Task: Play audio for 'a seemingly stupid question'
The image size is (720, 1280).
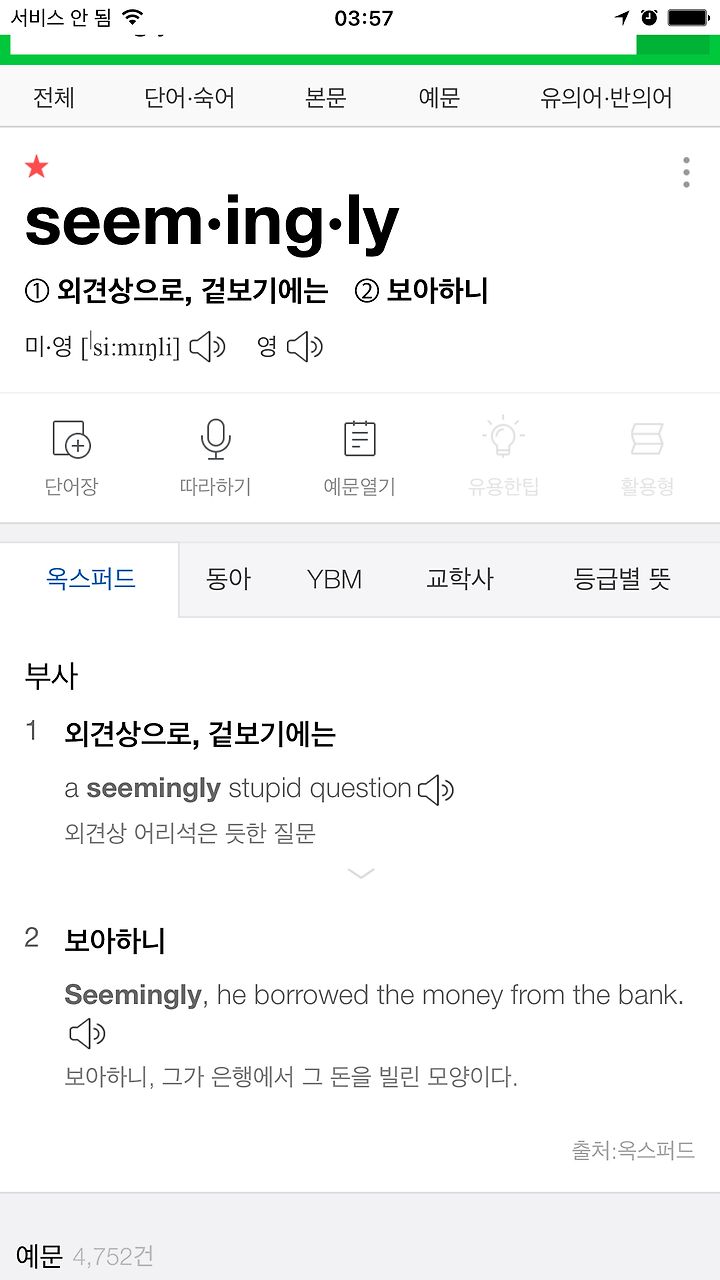Action: coord(436,790)
